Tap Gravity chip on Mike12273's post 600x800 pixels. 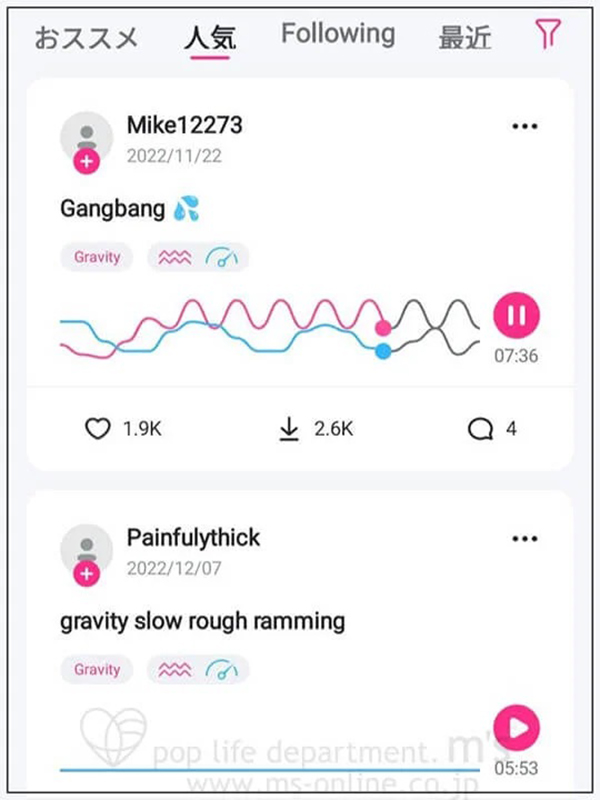point(97,257)
